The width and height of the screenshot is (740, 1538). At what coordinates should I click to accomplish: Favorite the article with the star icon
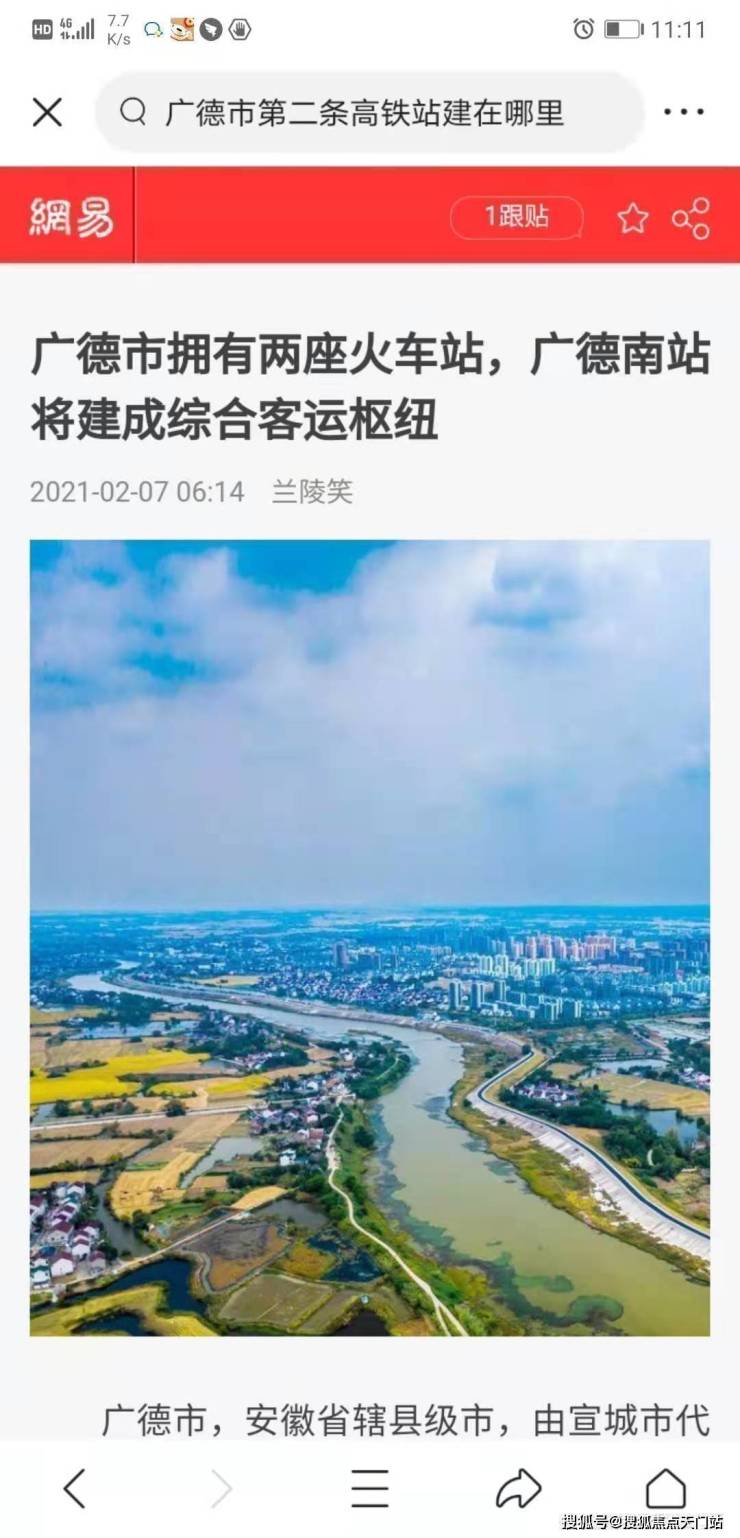[632, 218]
